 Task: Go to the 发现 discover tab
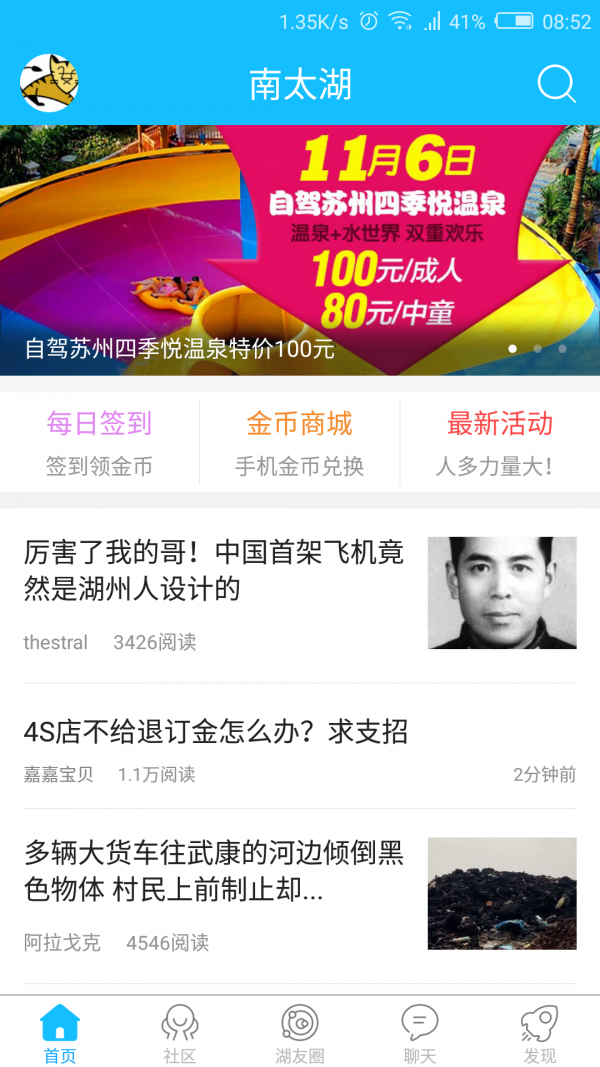point(540,1034)
